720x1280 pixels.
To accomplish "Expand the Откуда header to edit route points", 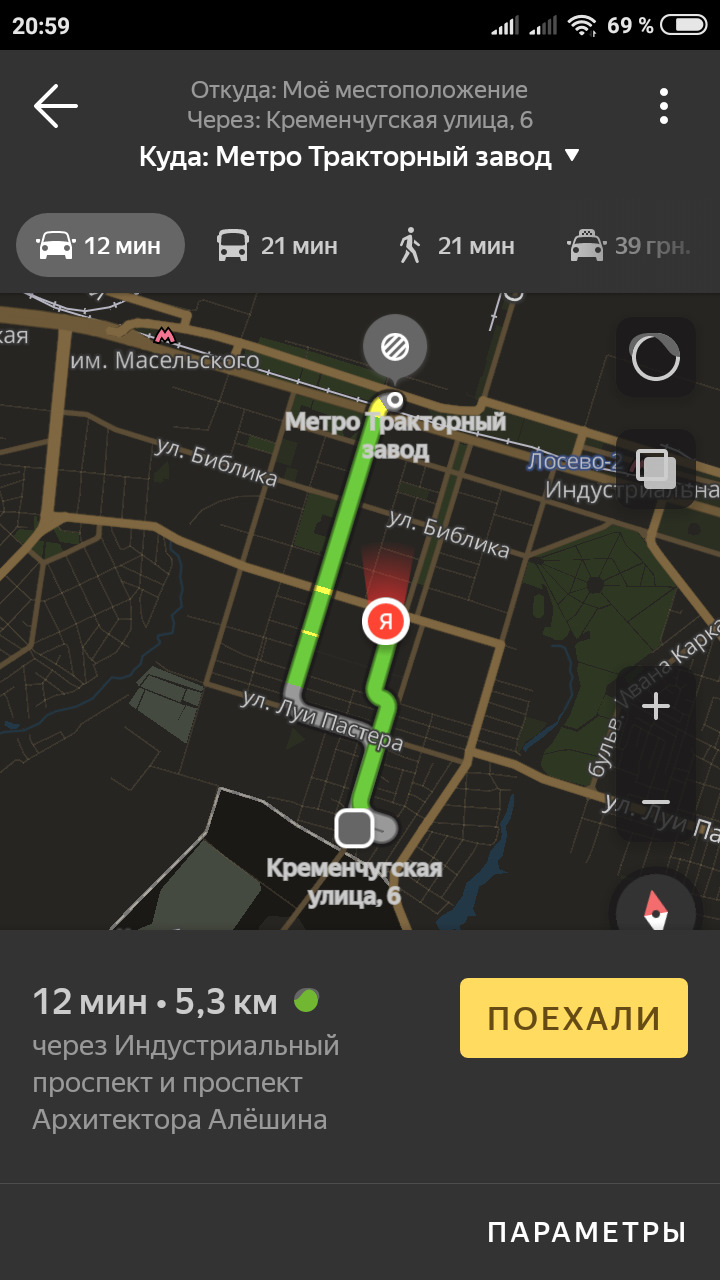I will (x=360, y=89).
